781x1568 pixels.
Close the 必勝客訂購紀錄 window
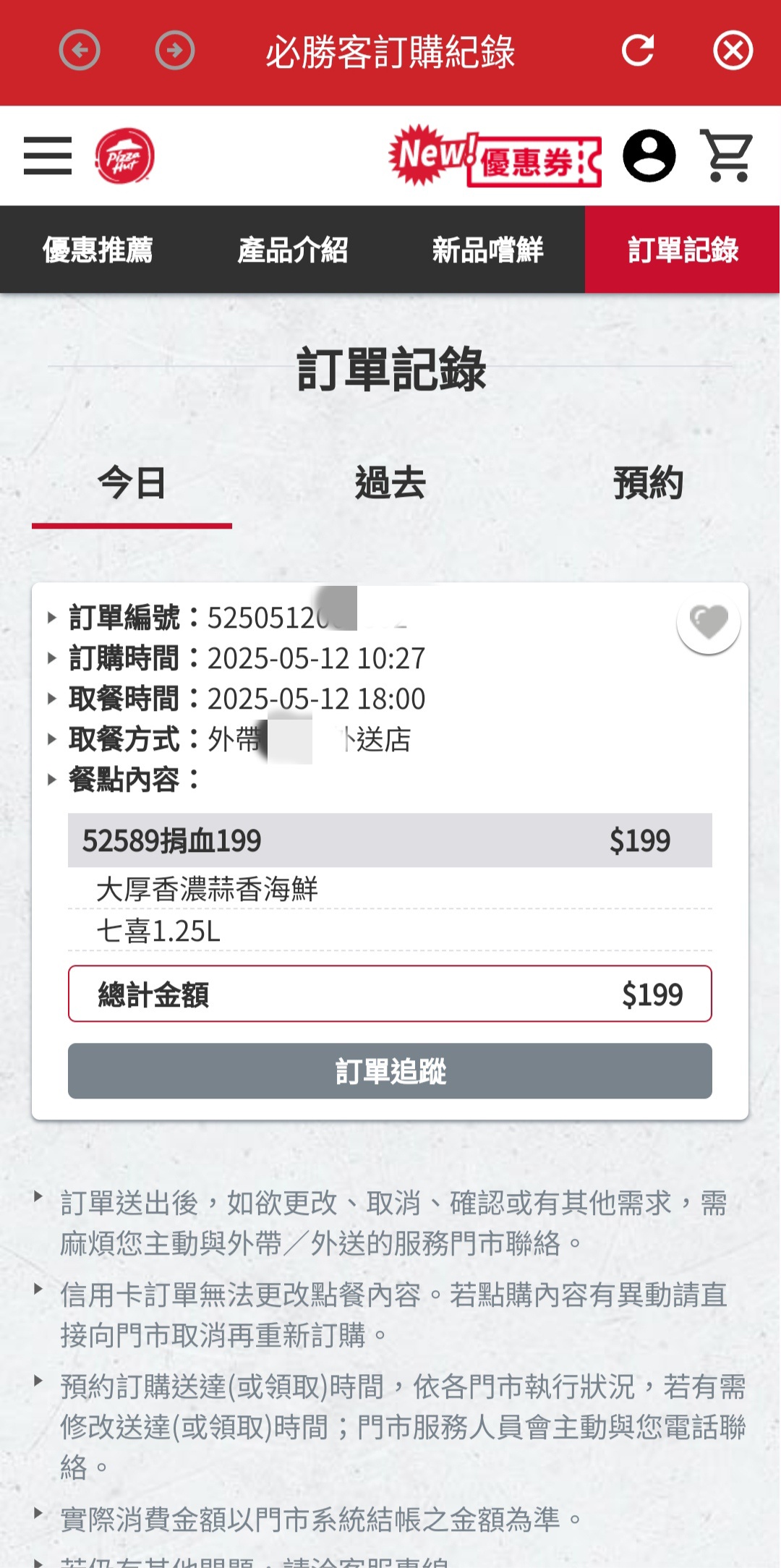click(x=733, y=51)
